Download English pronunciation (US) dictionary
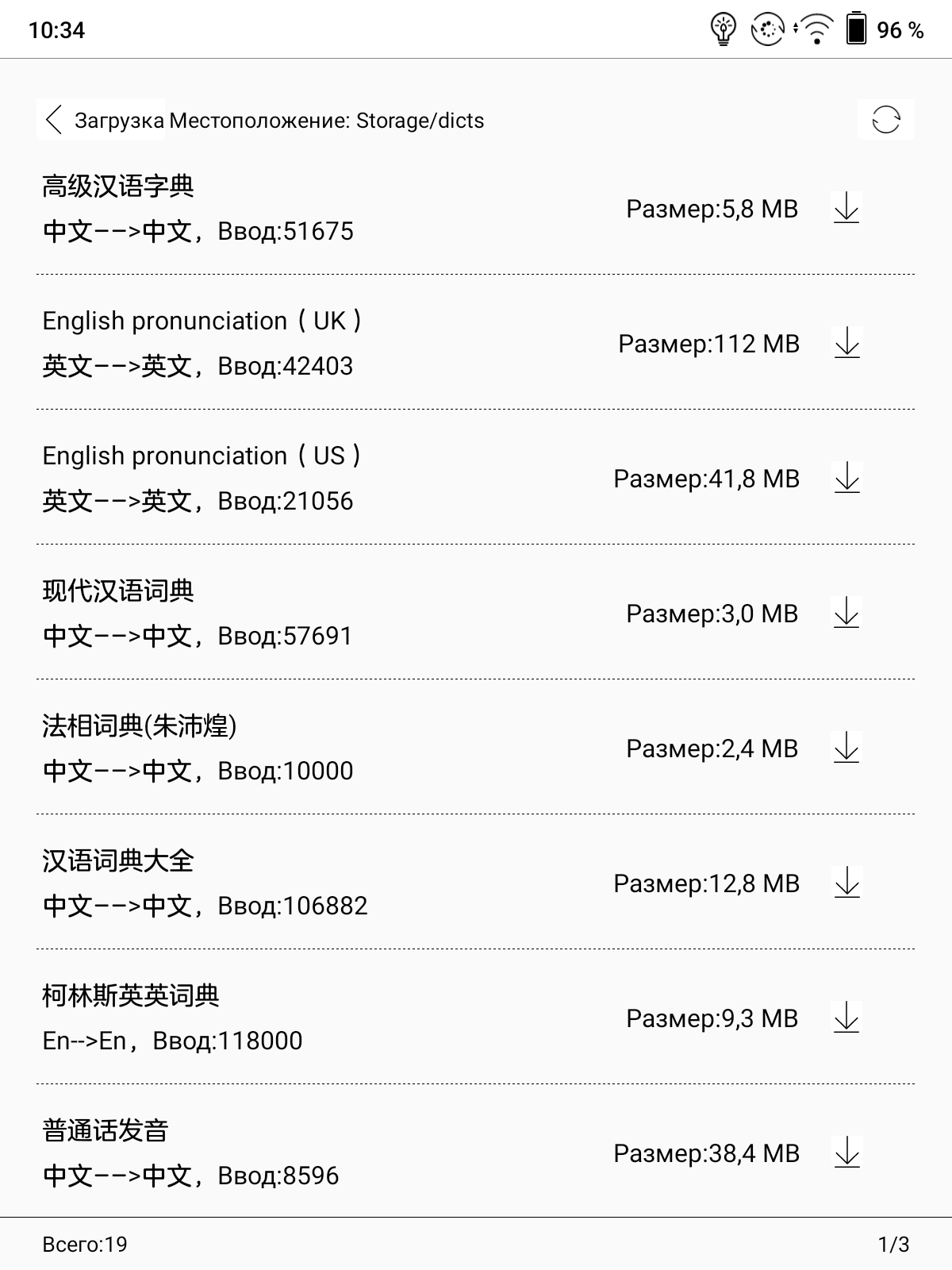The image size is (952, 1270). click(x=846, y=478)
